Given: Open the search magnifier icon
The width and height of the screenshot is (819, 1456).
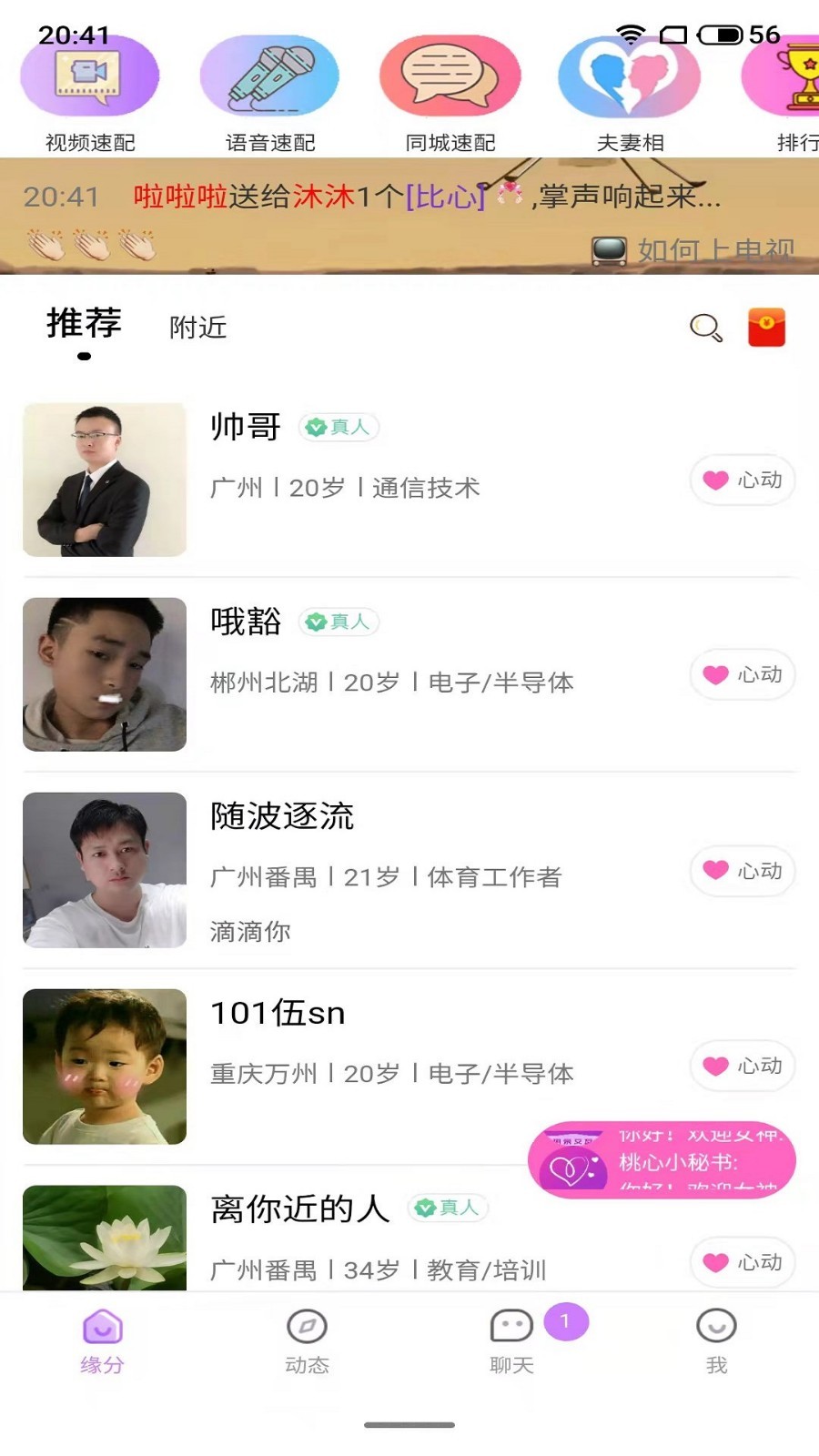Looking at the screenshot, I should pyautogui.click(x=705, y=328).
